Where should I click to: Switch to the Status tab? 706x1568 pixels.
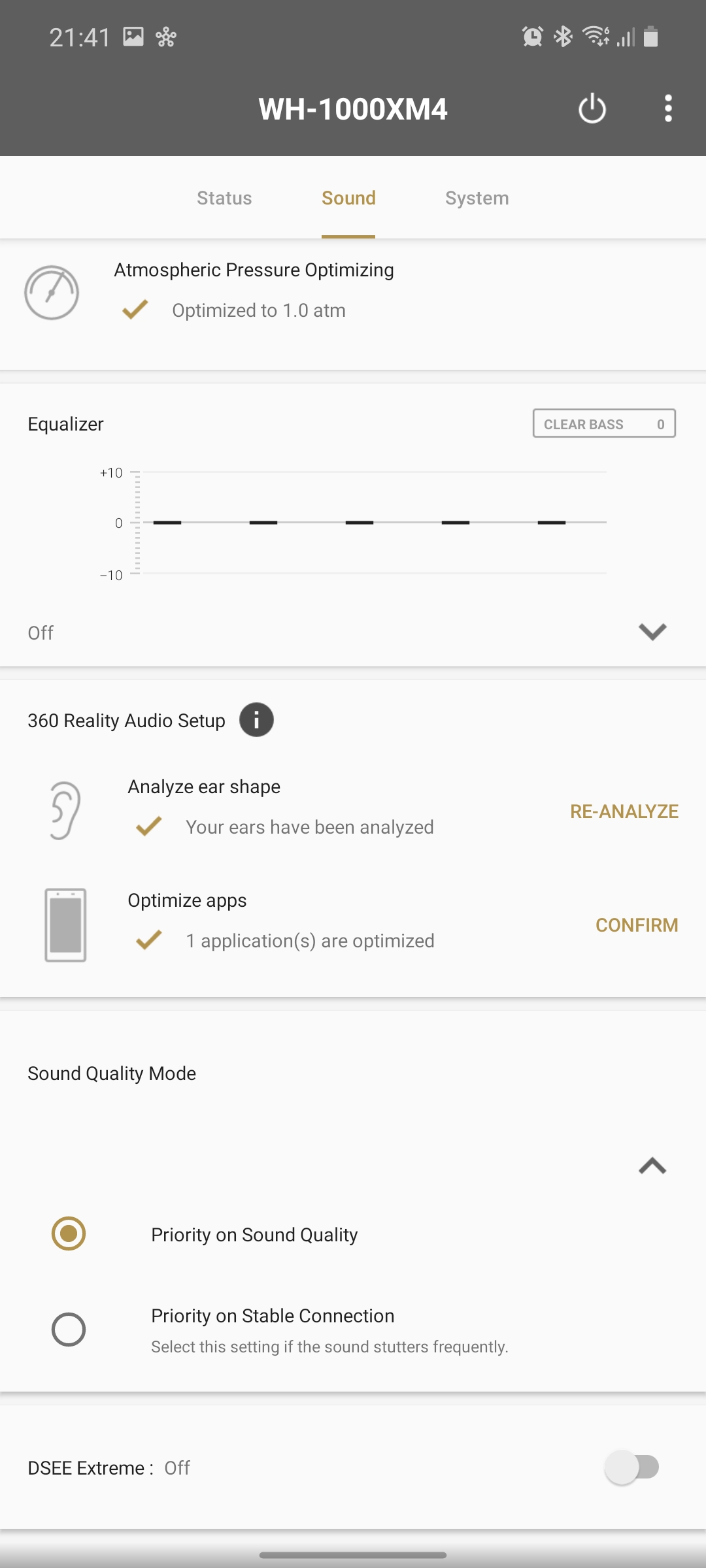coord(224,198)
